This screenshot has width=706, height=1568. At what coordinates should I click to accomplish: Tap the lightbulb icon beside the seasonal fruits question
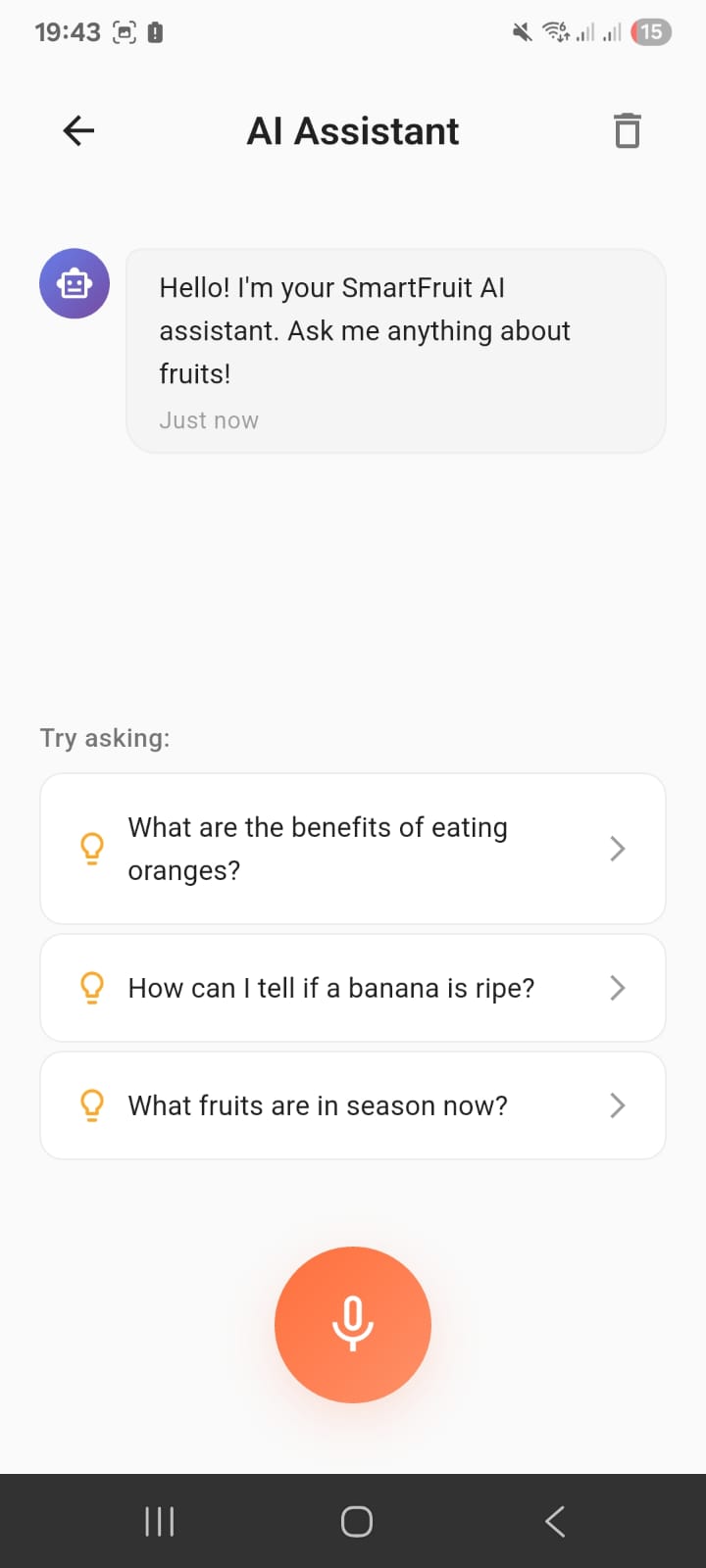(92, 1104)
